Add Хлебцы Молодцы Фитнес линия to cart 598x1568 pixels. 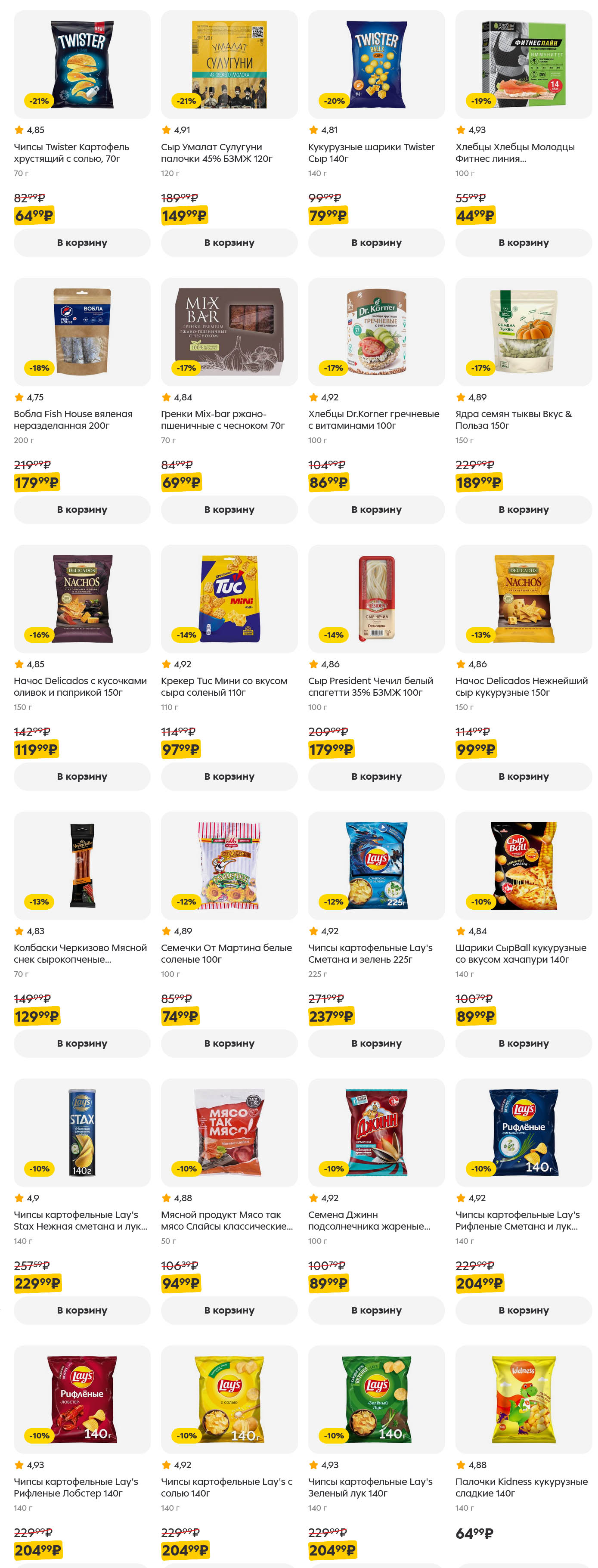(x=523, y=242)
